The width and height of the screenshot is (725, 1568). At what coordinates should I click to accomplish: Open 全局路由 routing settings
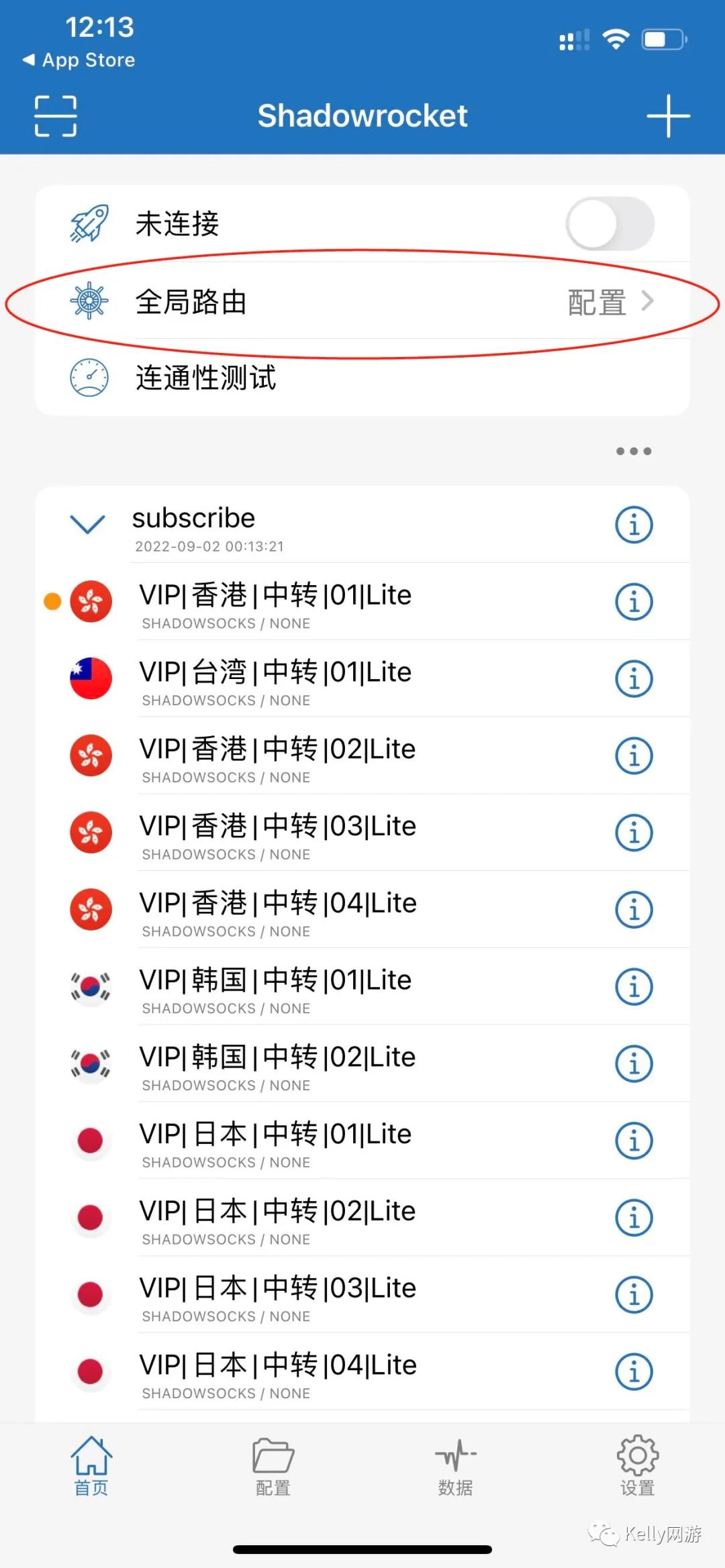(362, 301)
